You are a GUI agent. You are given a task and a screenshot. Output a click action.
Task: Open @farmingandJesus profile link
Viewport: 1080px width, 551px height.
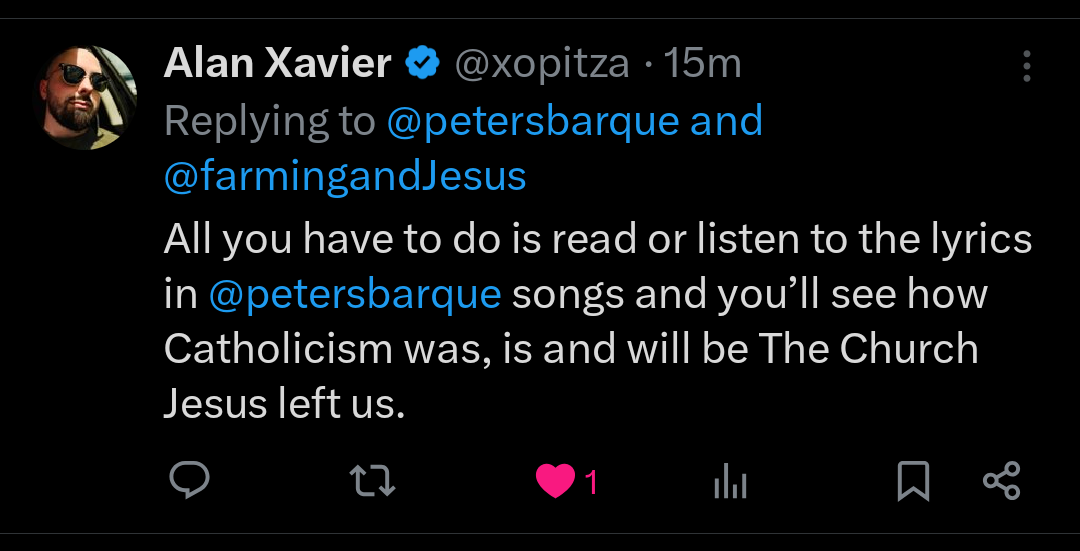(x=344, y=176)
